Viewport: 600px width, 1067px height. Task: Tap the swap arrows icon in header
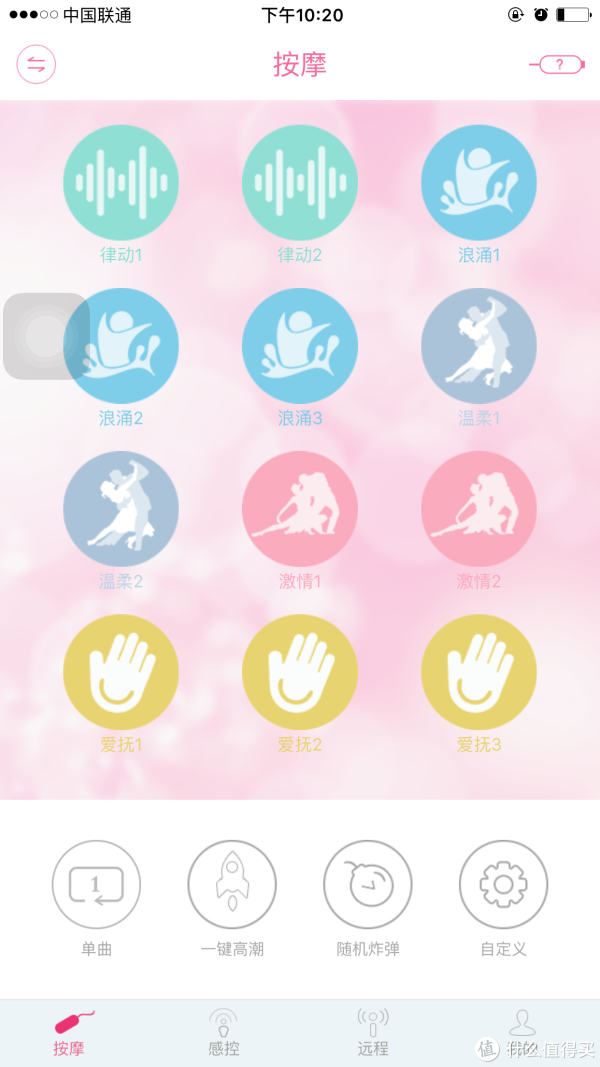(36, 65)
